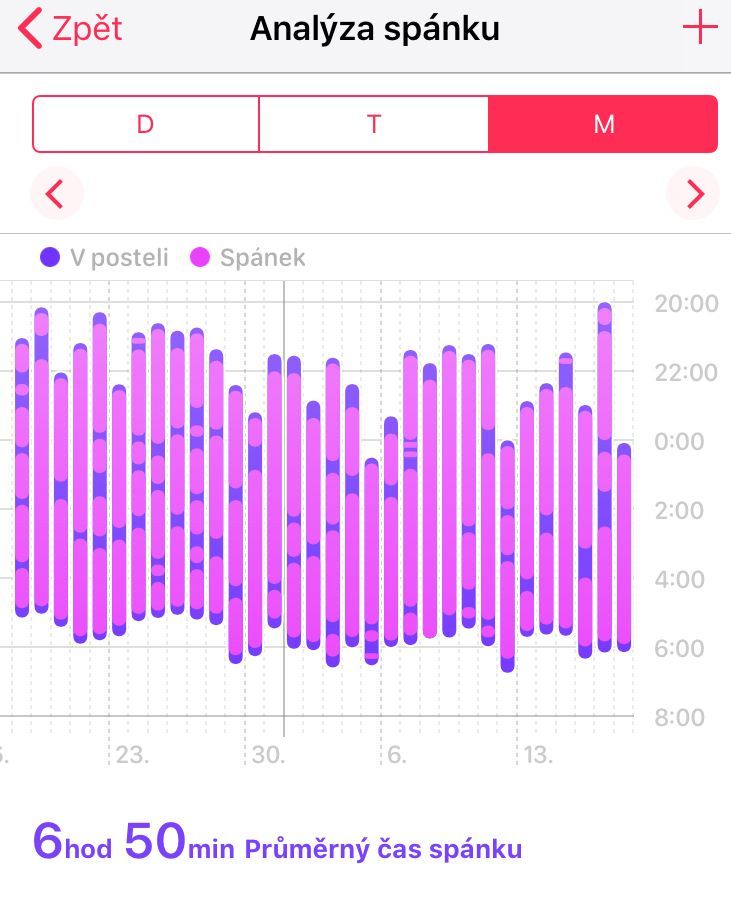The image size is (731, 908).
Task: Select the M (month) view
Action: click(x=603, y=124)
